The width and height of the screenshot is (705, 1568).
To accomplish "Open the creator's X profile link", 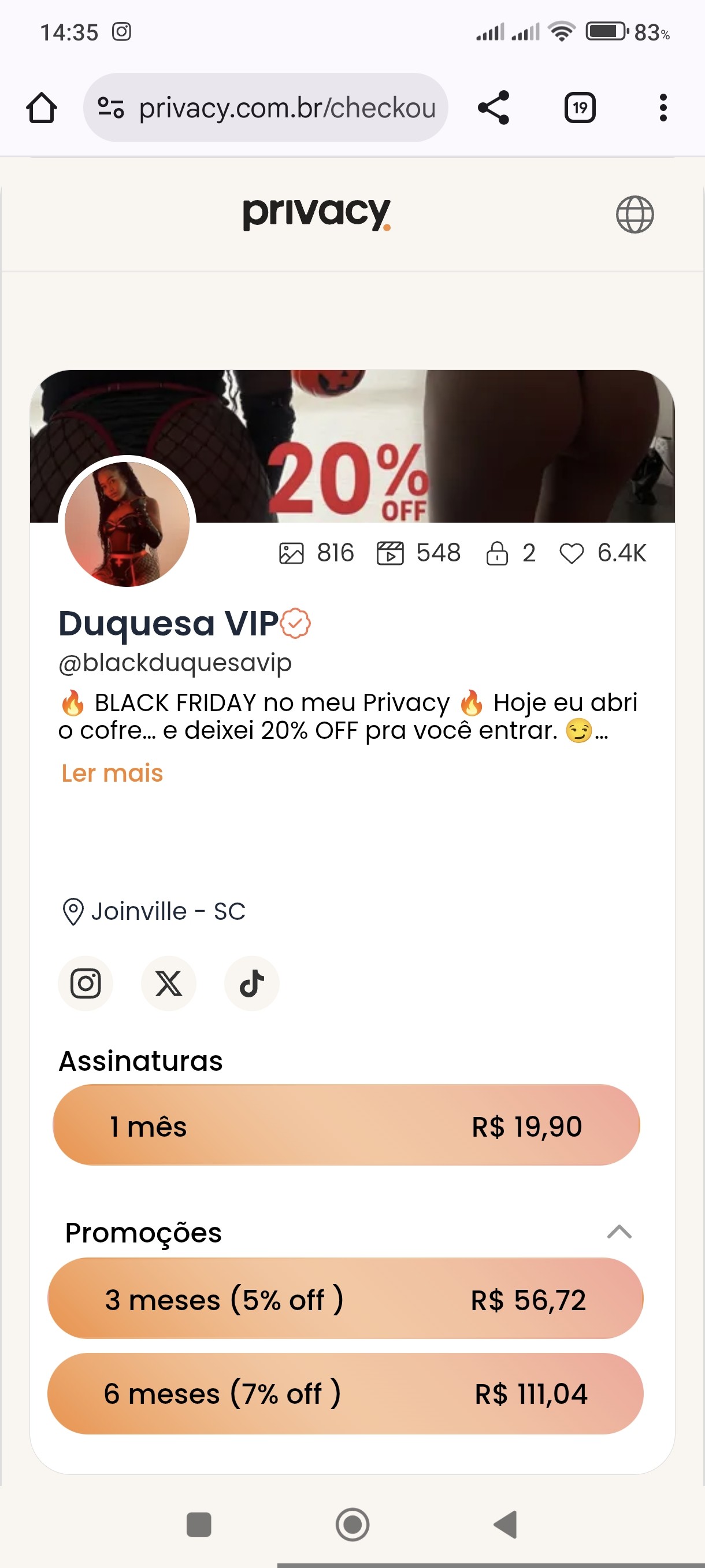I will pyautogui.click(x=169, y=983).
